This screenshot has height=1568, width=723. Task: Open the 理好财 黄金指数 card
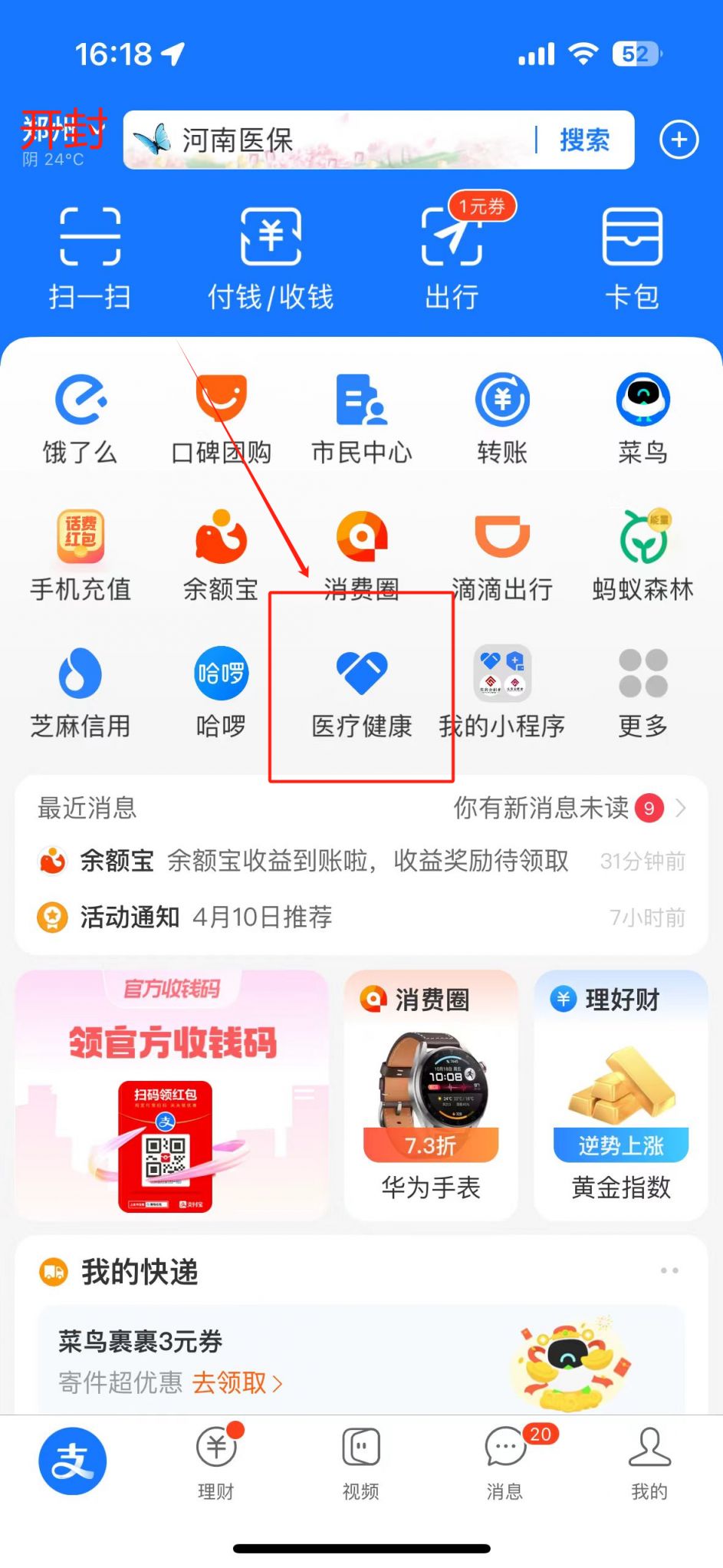620,1095
